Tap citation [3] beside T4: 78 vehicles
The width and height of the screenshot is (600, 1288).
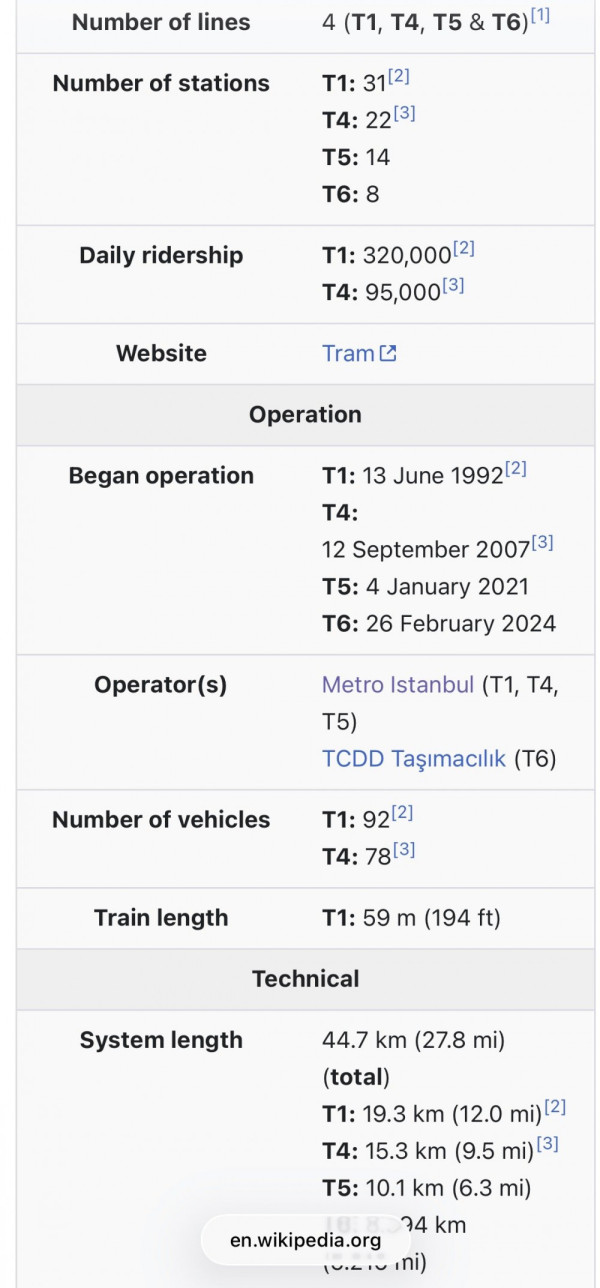pos(404,850)
